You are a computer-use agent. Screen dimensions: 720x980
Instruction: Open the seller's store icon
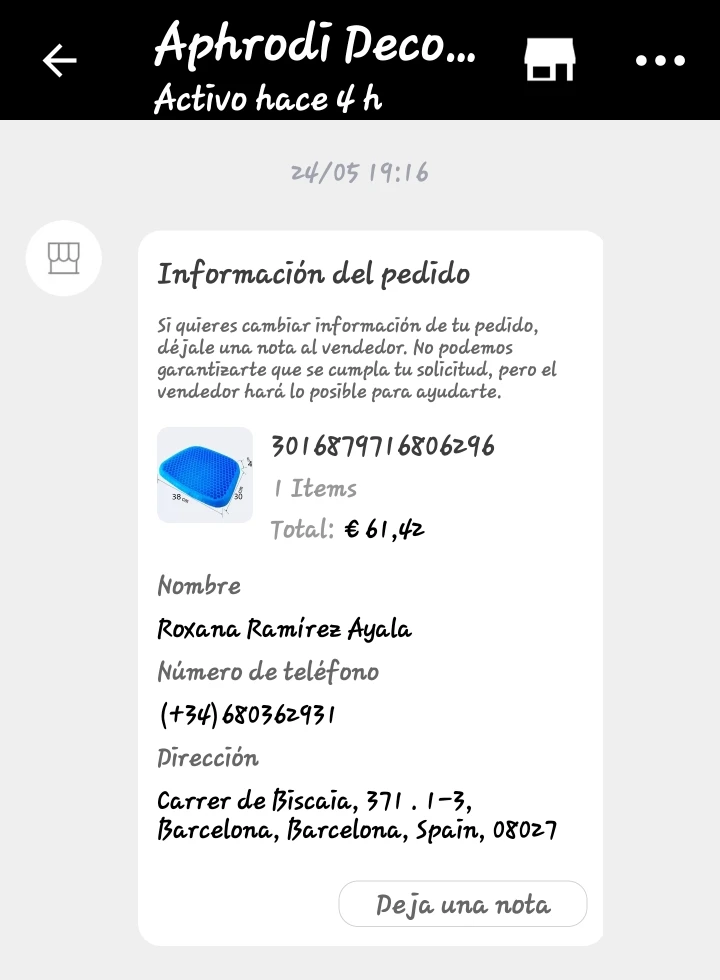pos(549,59)
